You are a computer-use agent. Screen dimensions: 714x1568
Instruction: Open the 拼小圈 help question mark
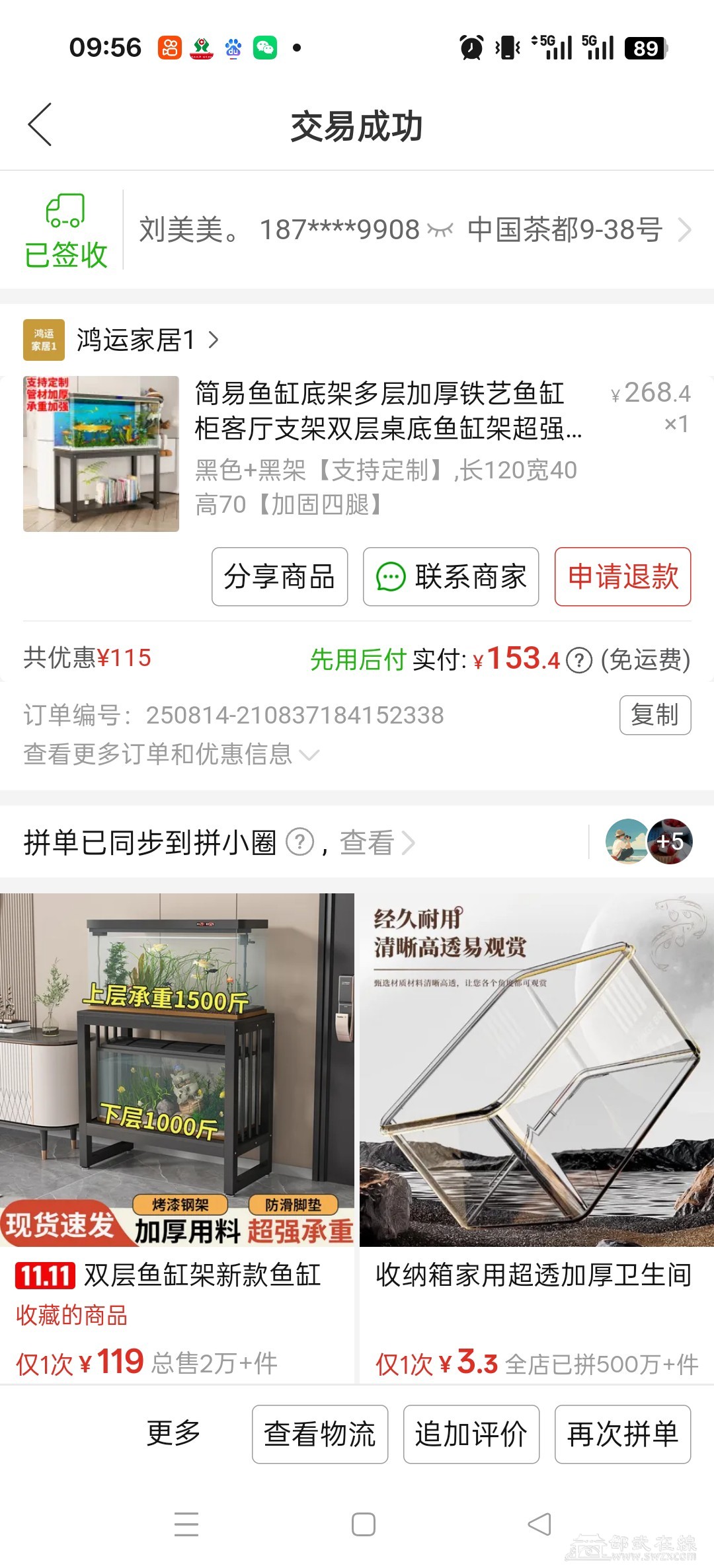point(299,842)
